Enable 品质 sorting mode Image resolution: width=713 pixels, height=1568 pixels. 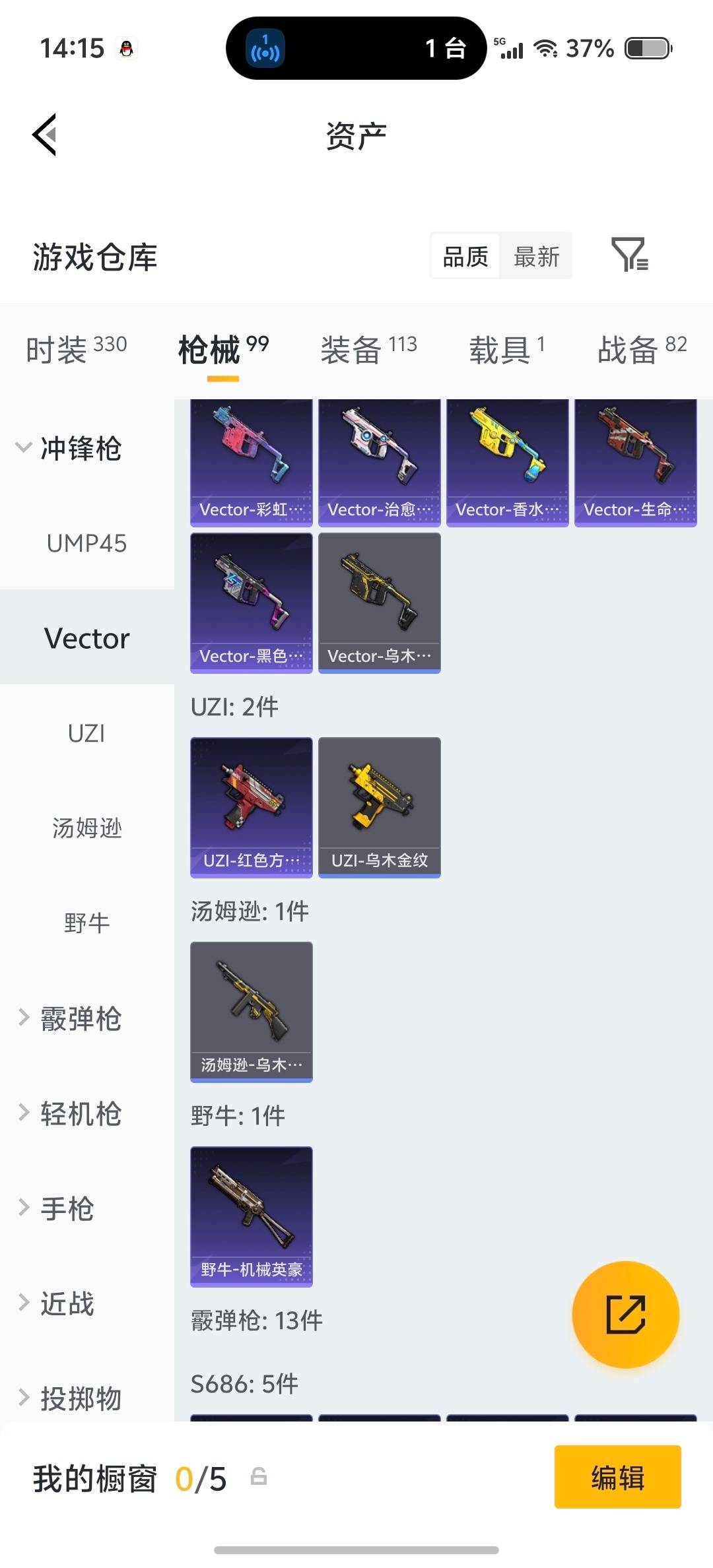tap(464, 256)
